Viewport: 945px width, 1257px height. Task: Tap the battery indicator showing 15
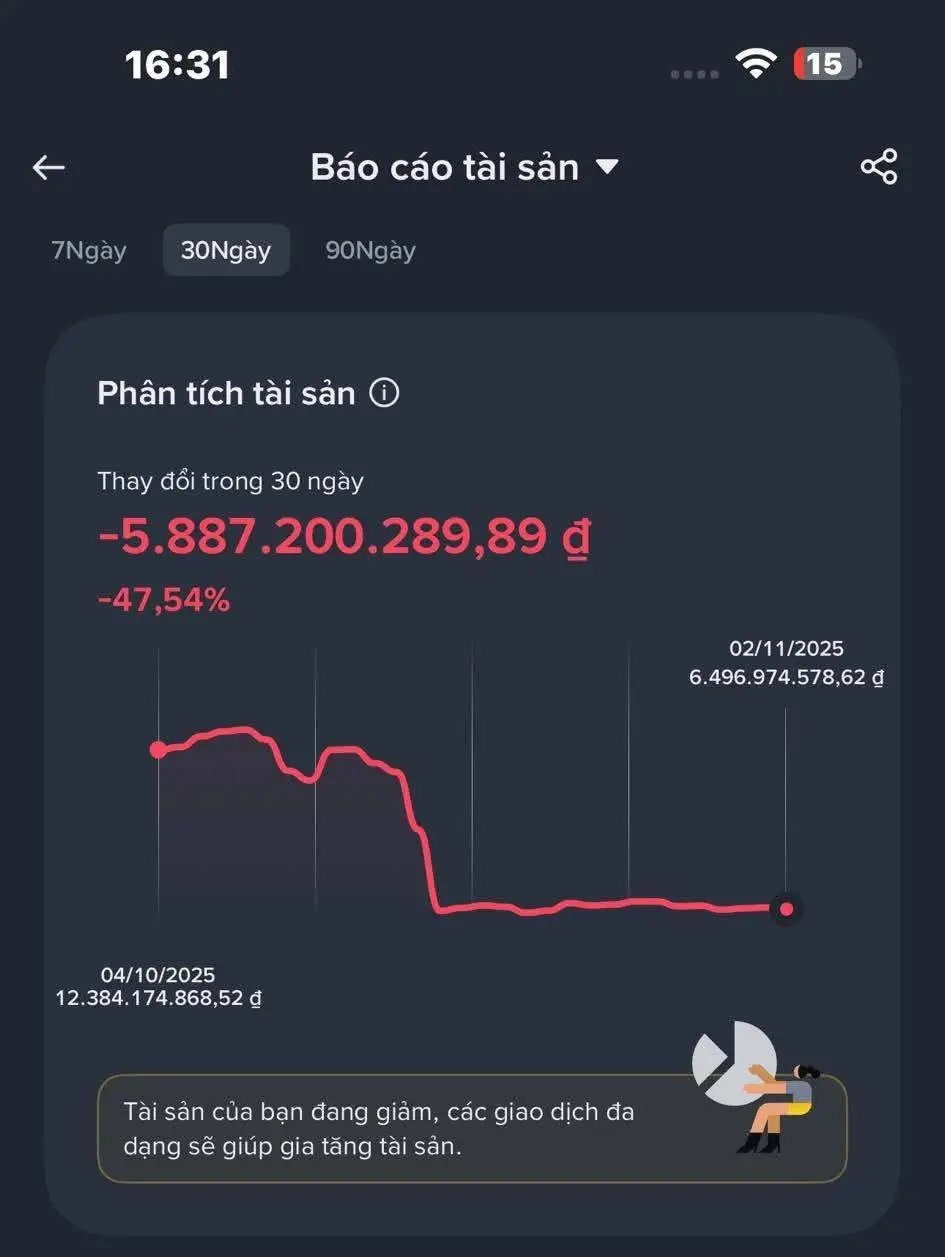tap(822, 62)
